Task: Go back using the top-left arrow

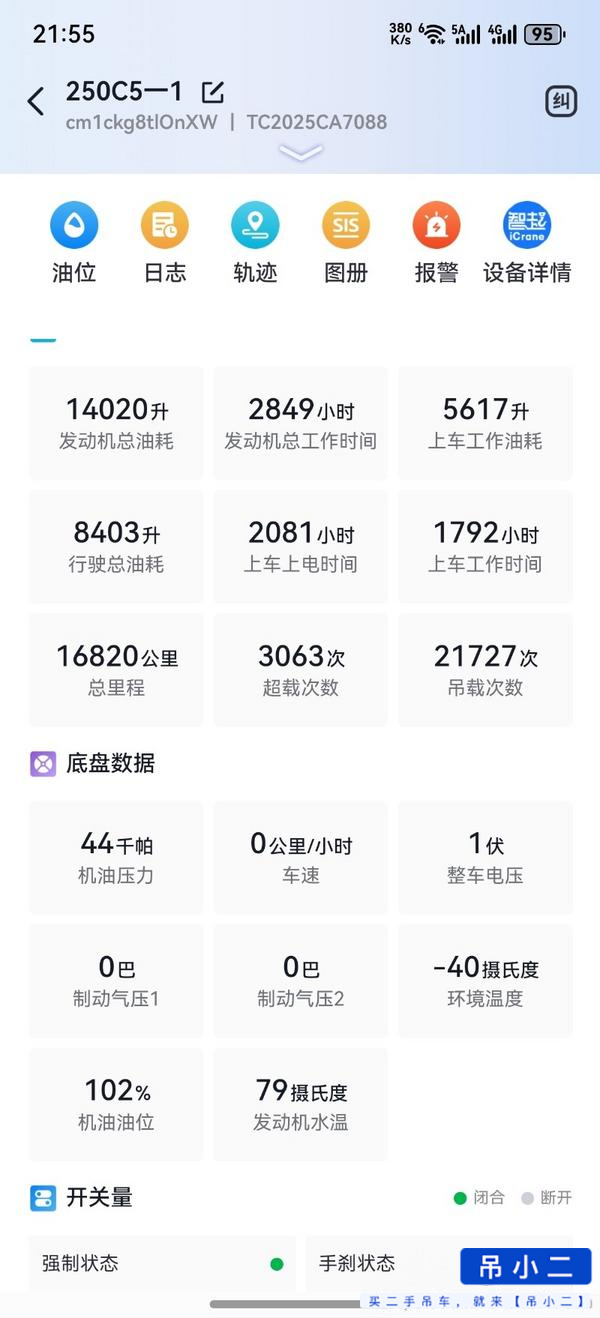Action: click(x=36, y=101)
